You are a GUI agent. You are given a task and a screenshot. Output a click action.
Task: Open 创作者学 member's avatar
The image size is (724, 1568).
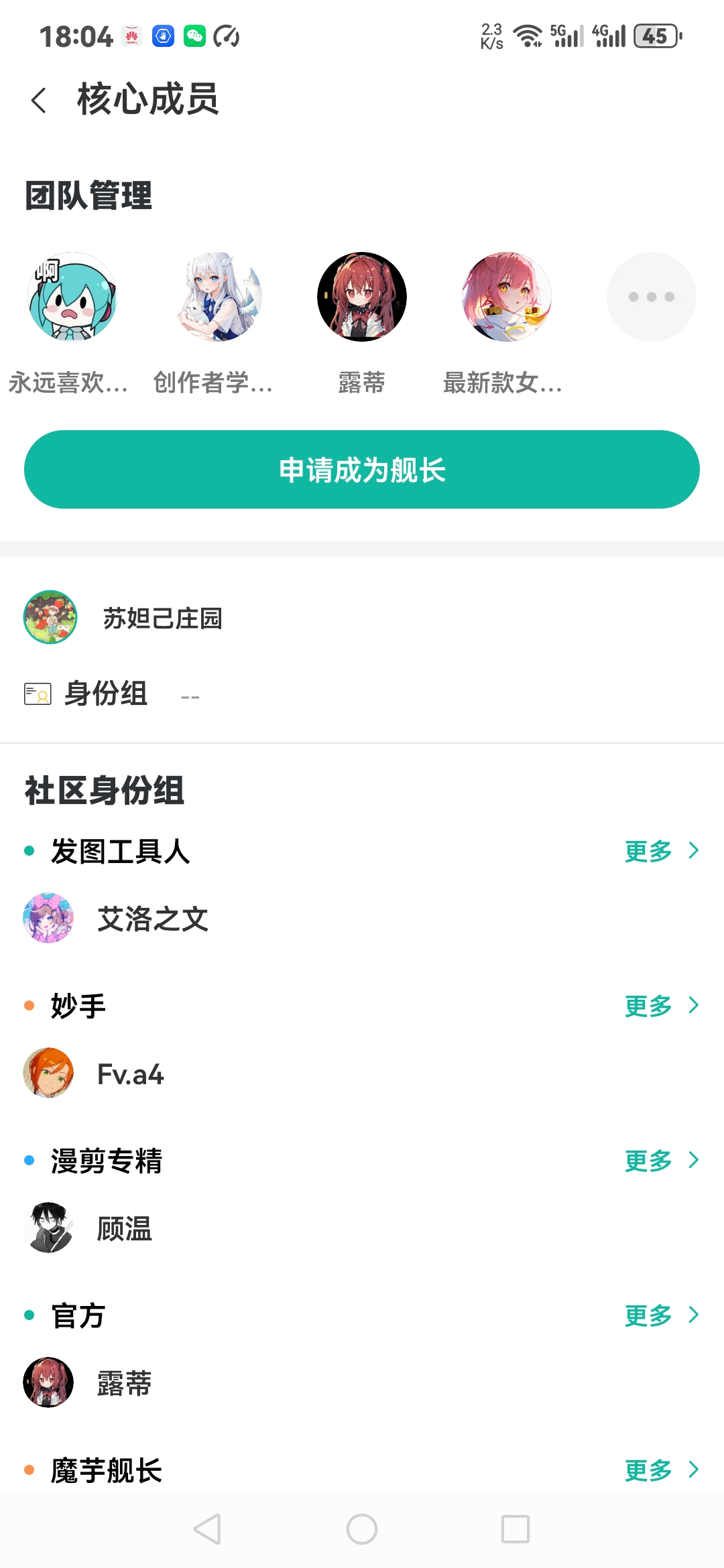[x=217, y=297]
